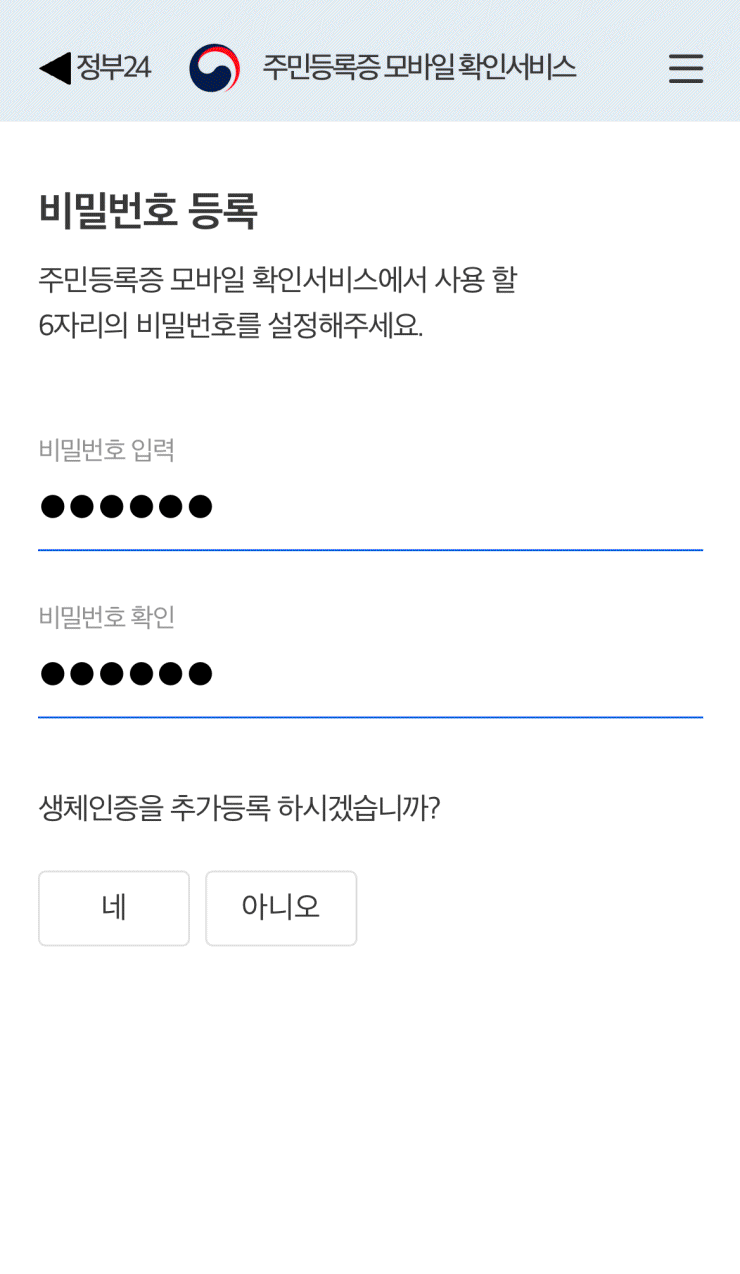Image resolution: width=740 pixels, height=1274 pixels.
Task: Click the filled password dots in 비밀번호 입력
Action: point(128,506)
